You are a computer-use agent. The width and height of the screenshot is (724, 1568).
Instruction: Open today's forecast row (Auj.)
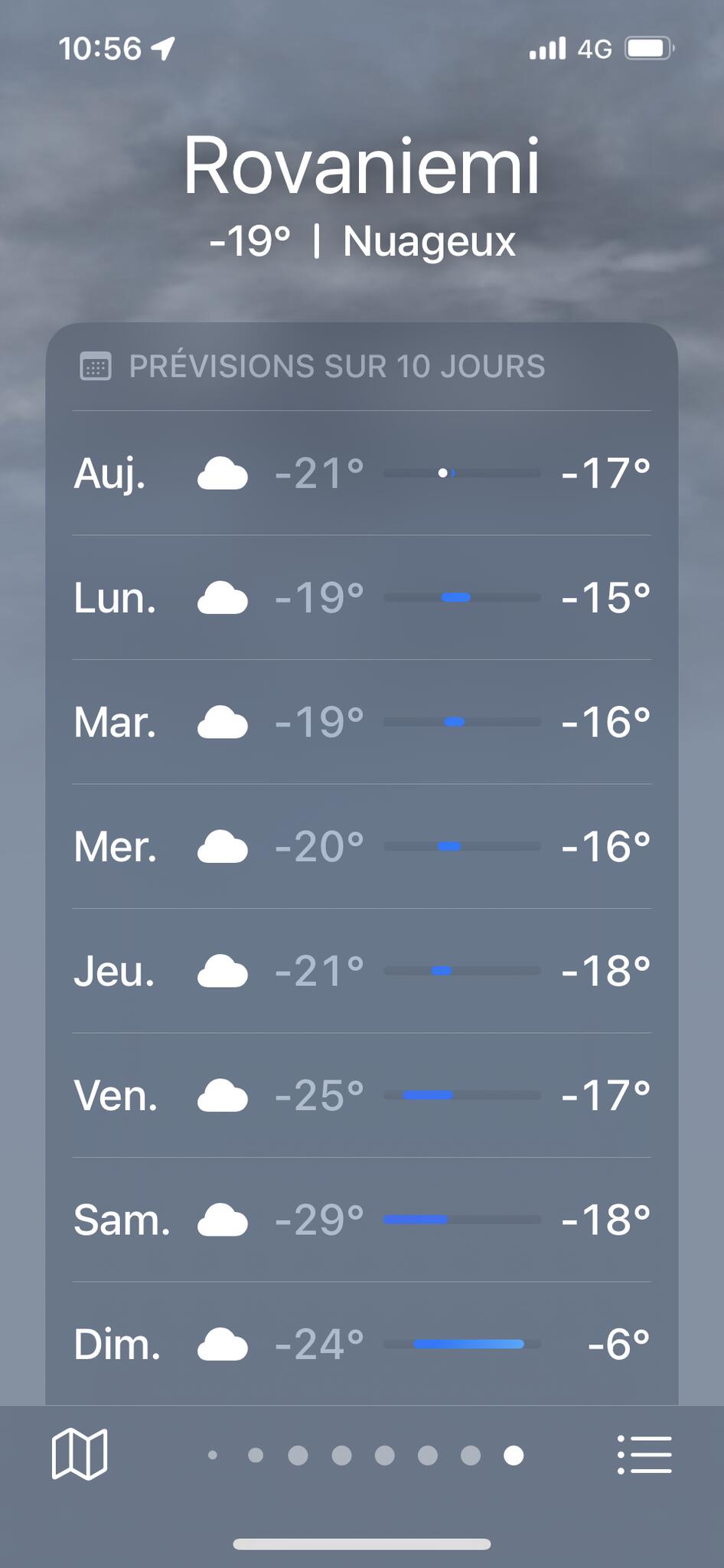361,473
